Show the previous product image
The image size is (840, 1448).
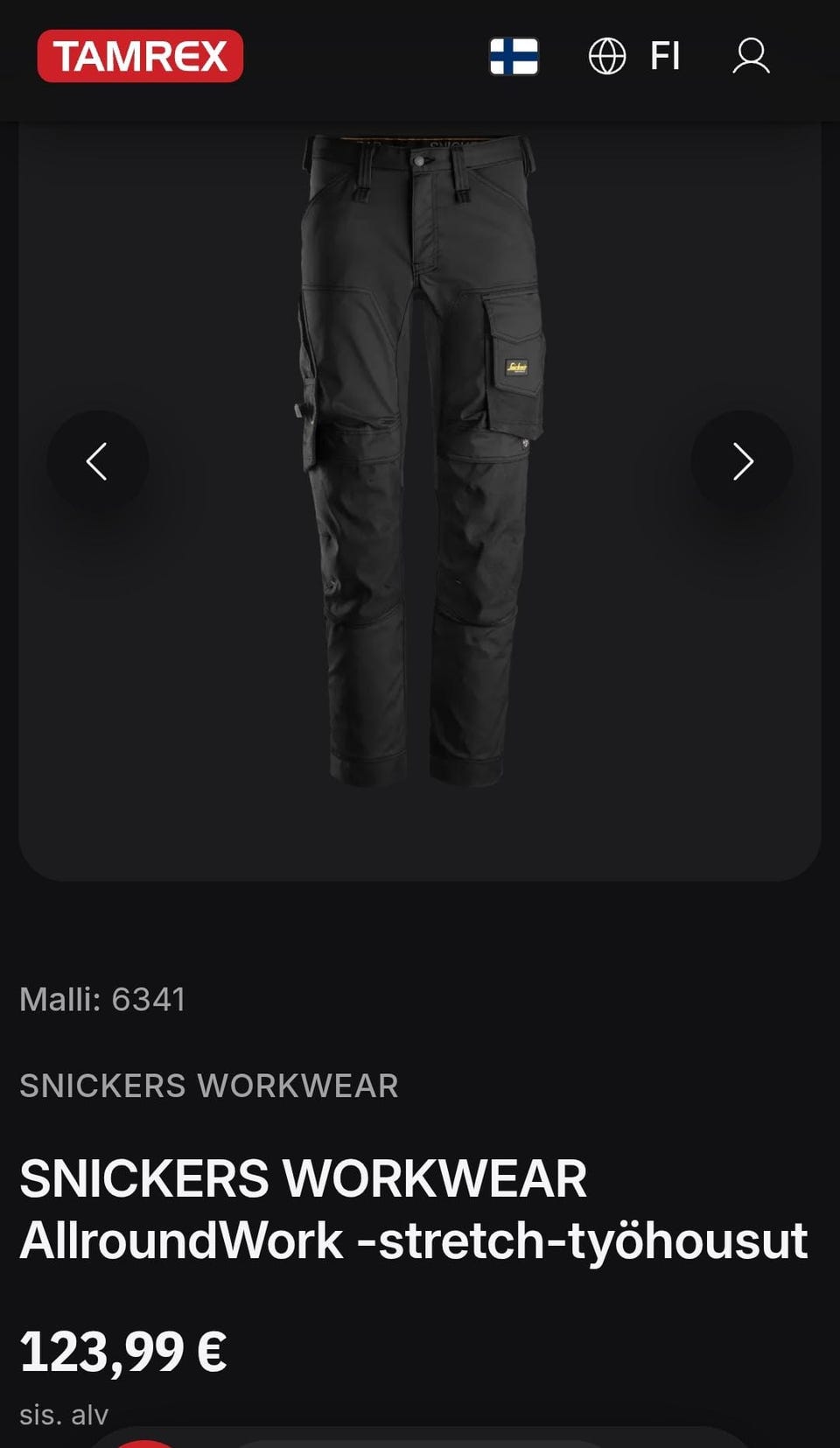tap(97, 461)
